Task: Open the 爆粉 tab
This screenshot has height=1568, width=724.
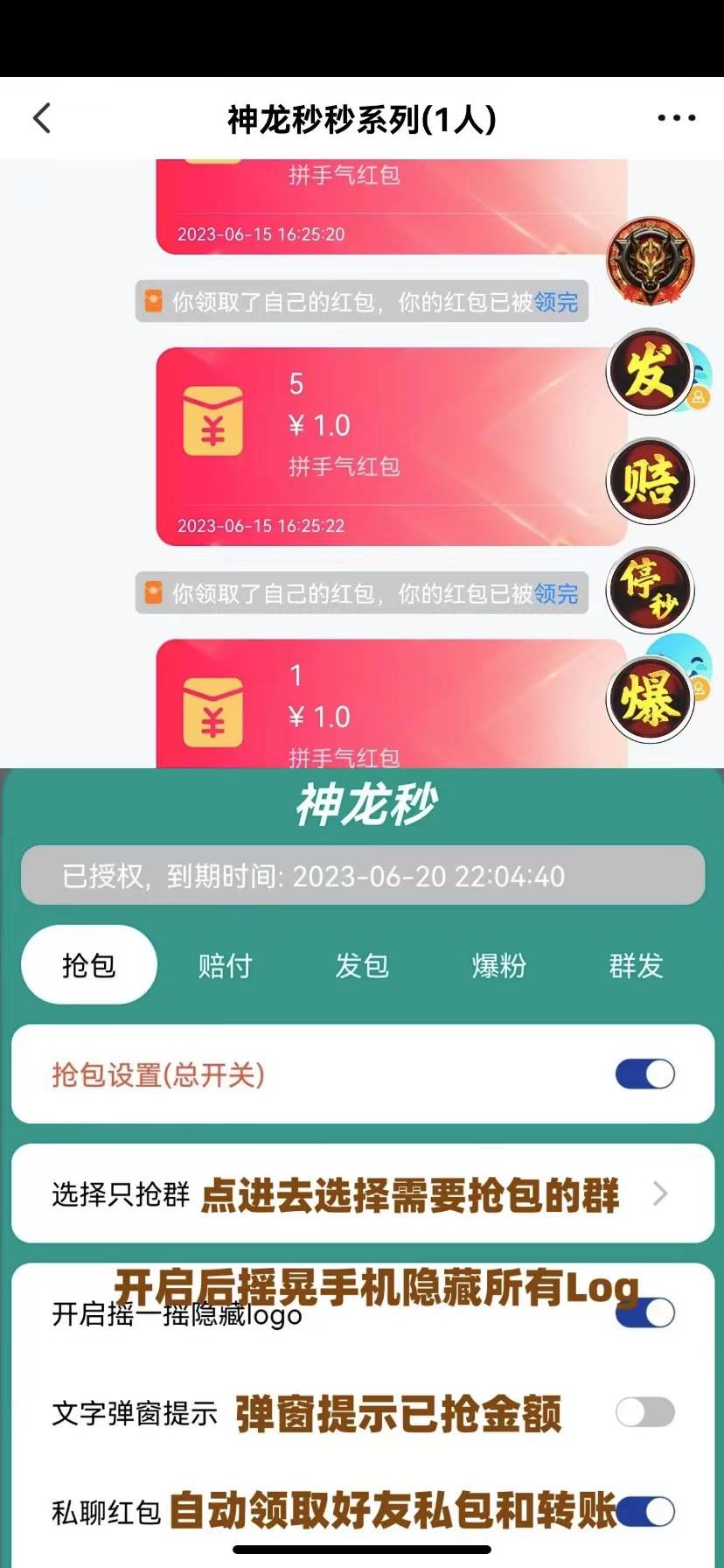Action: click(x=498, y=966)
